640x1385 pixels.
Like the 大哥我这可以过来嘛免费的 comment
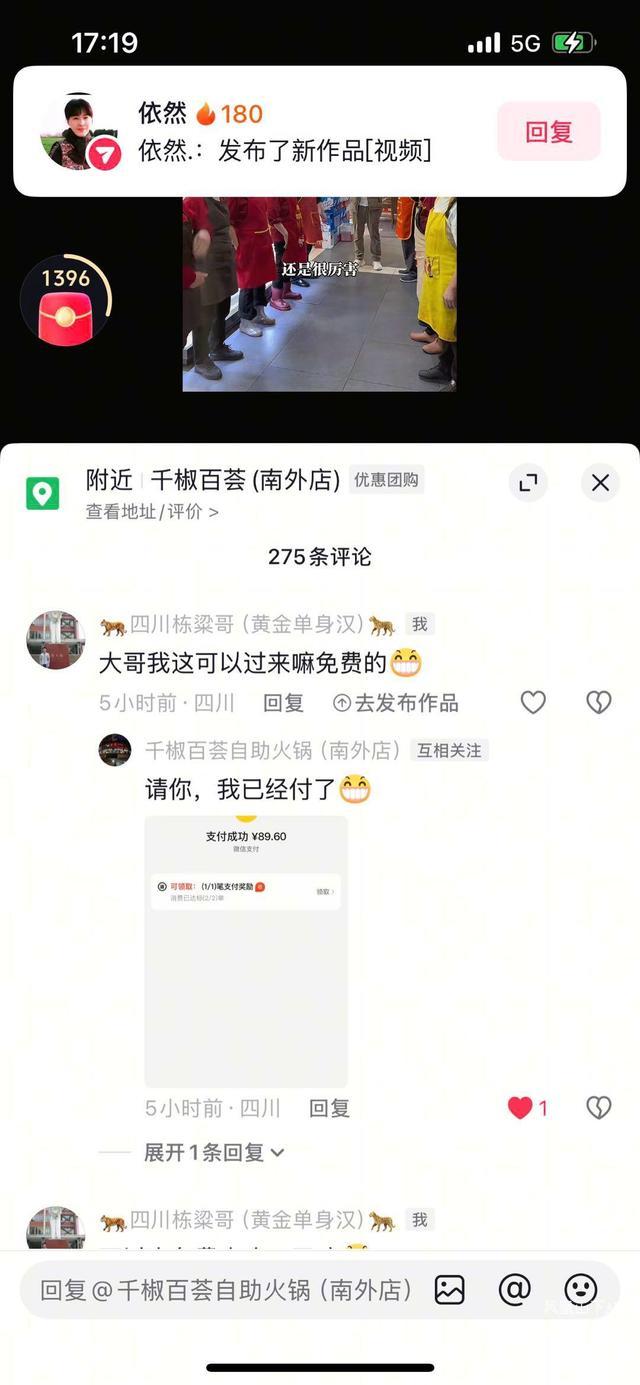(533, 702)
